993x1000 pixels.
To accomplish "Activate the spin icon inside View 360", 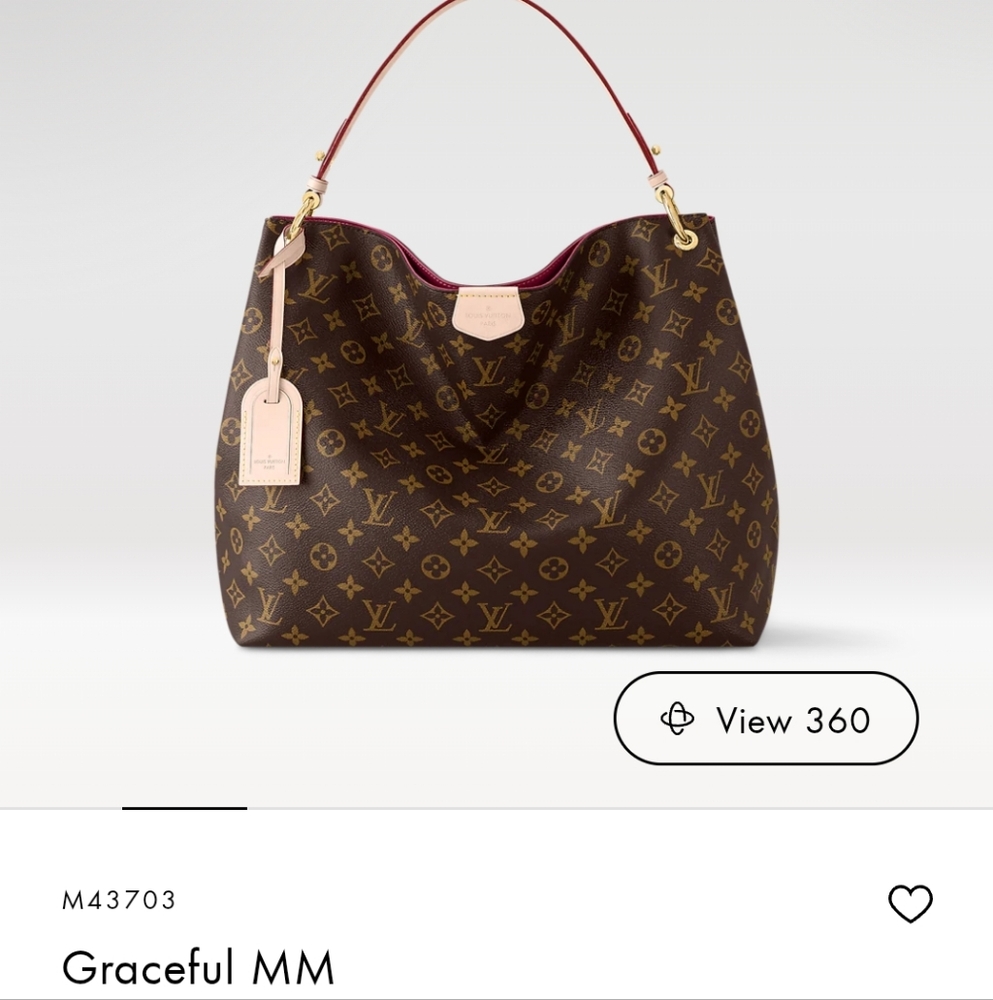I will click(680, 719).
